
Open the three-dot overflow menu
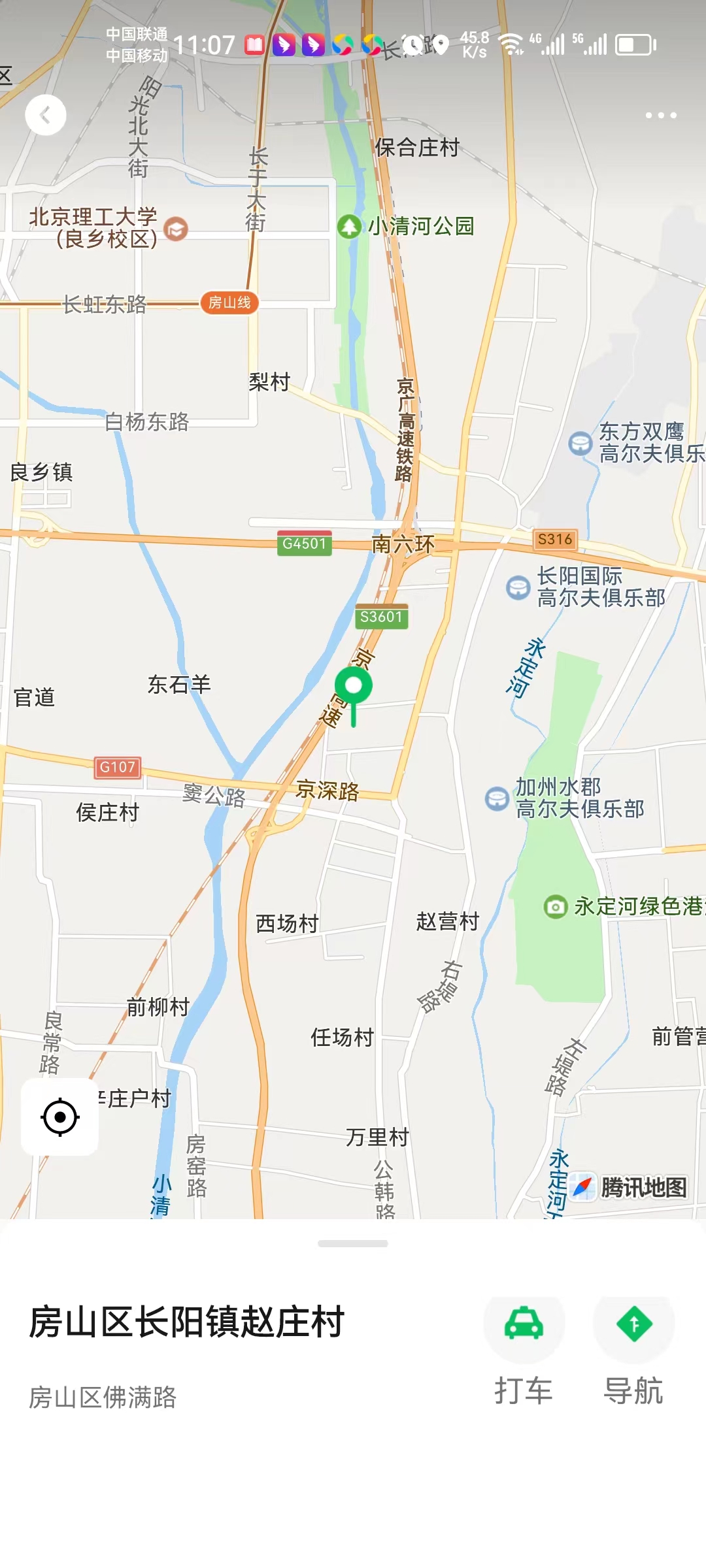660,116
